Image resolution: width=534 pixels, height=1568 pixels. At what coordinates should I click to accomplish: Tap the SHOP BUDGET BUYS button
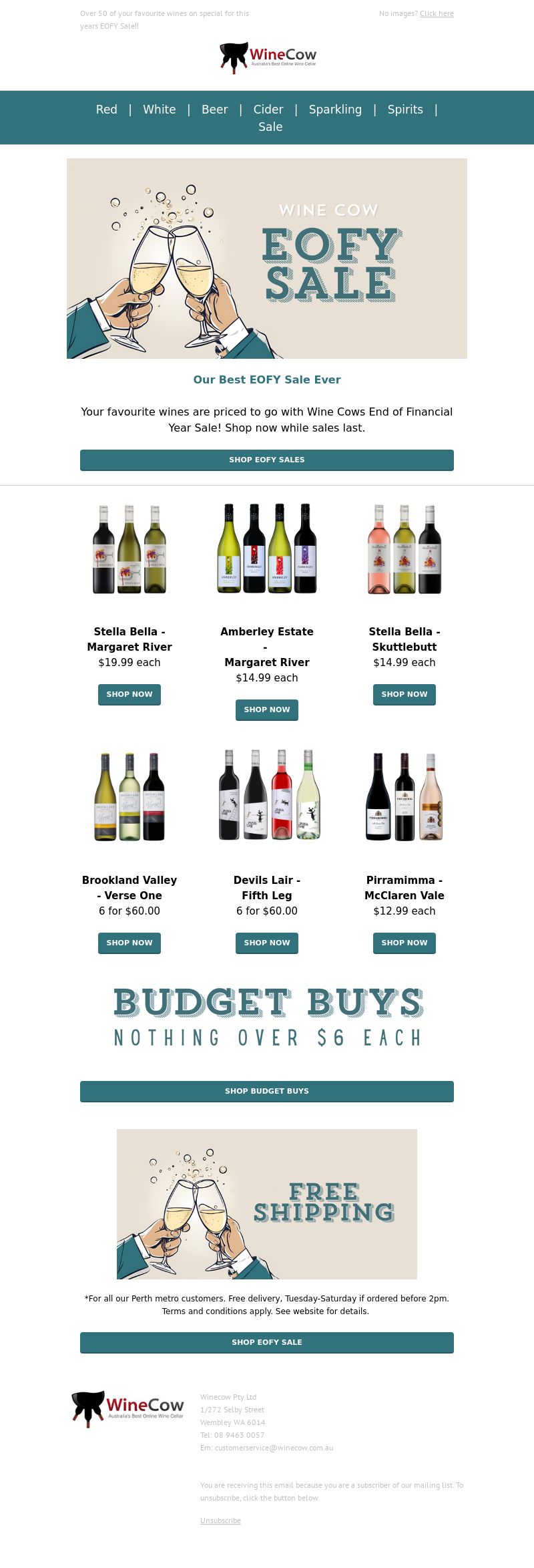(267, 1091)
